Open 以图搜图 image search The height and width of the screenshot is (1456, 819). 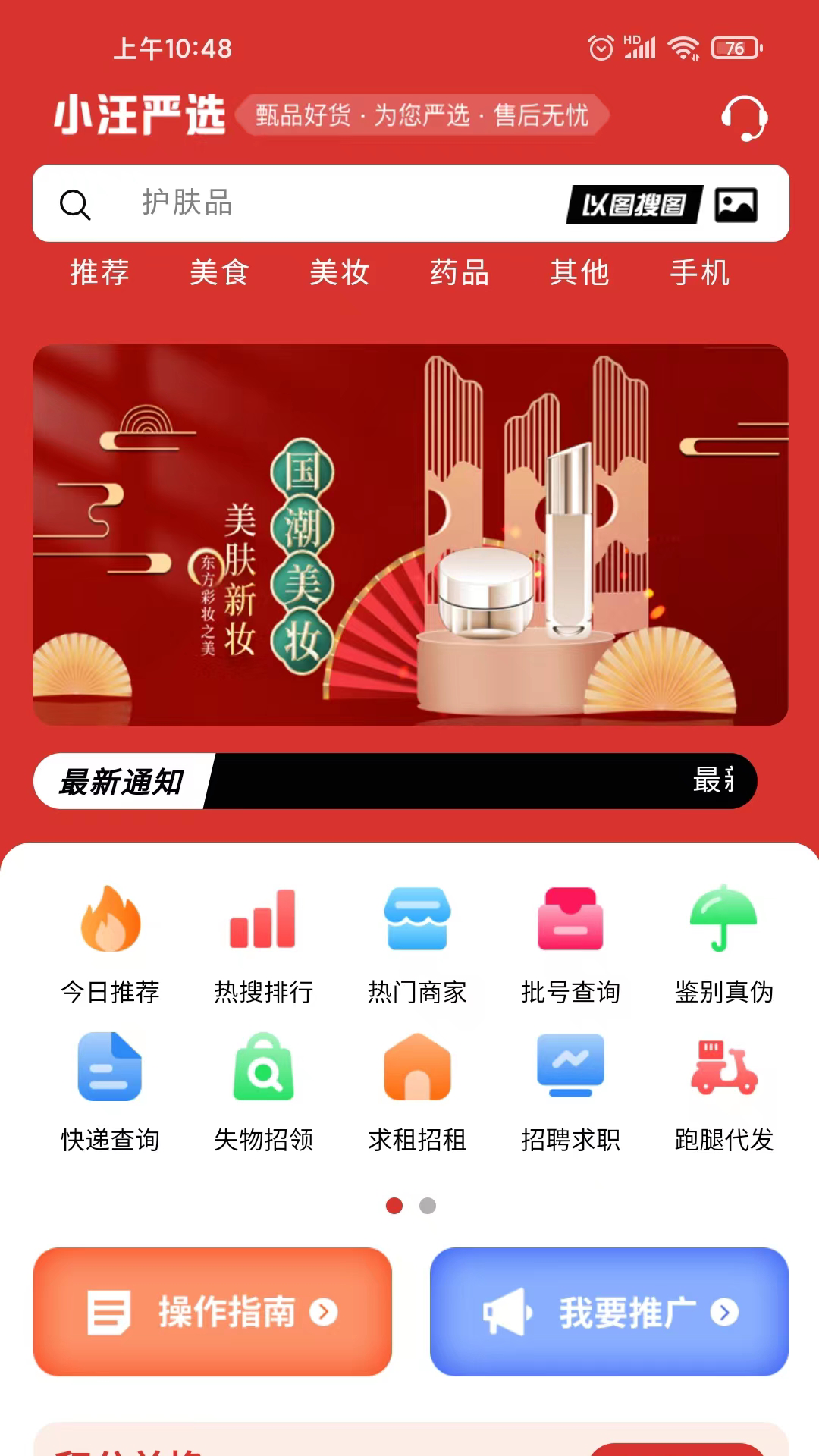661,204
